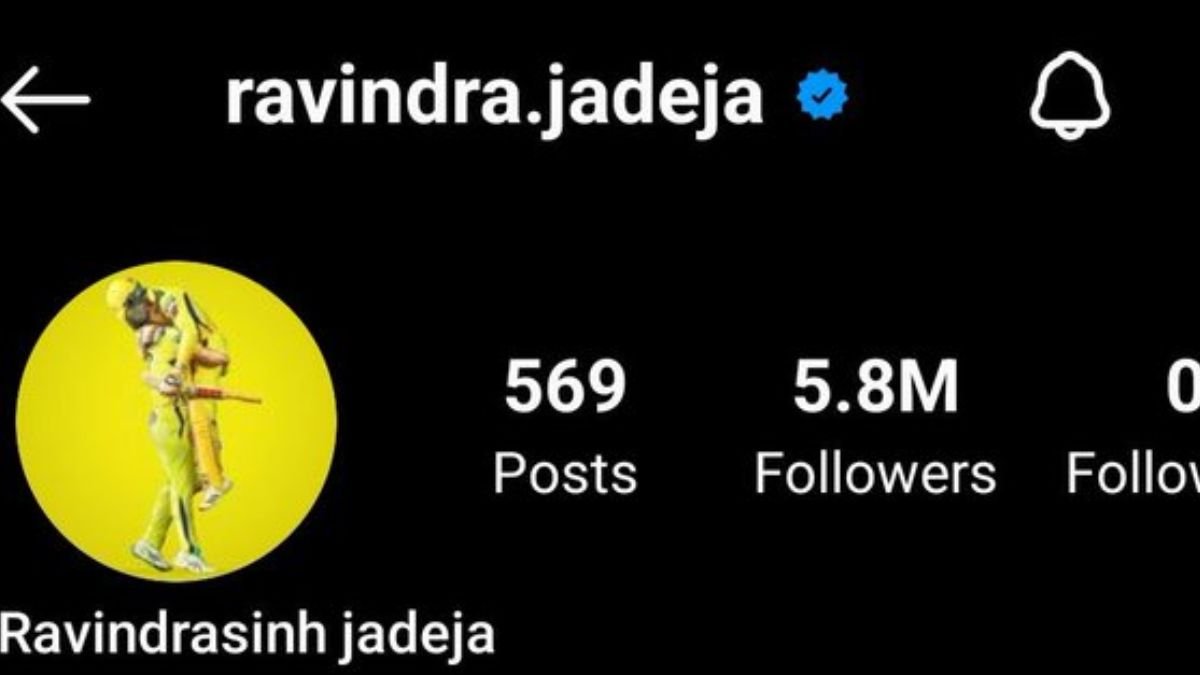
Task: Jump to the 569 Posts
Action: pyautogui.click(x=565, y=428)
